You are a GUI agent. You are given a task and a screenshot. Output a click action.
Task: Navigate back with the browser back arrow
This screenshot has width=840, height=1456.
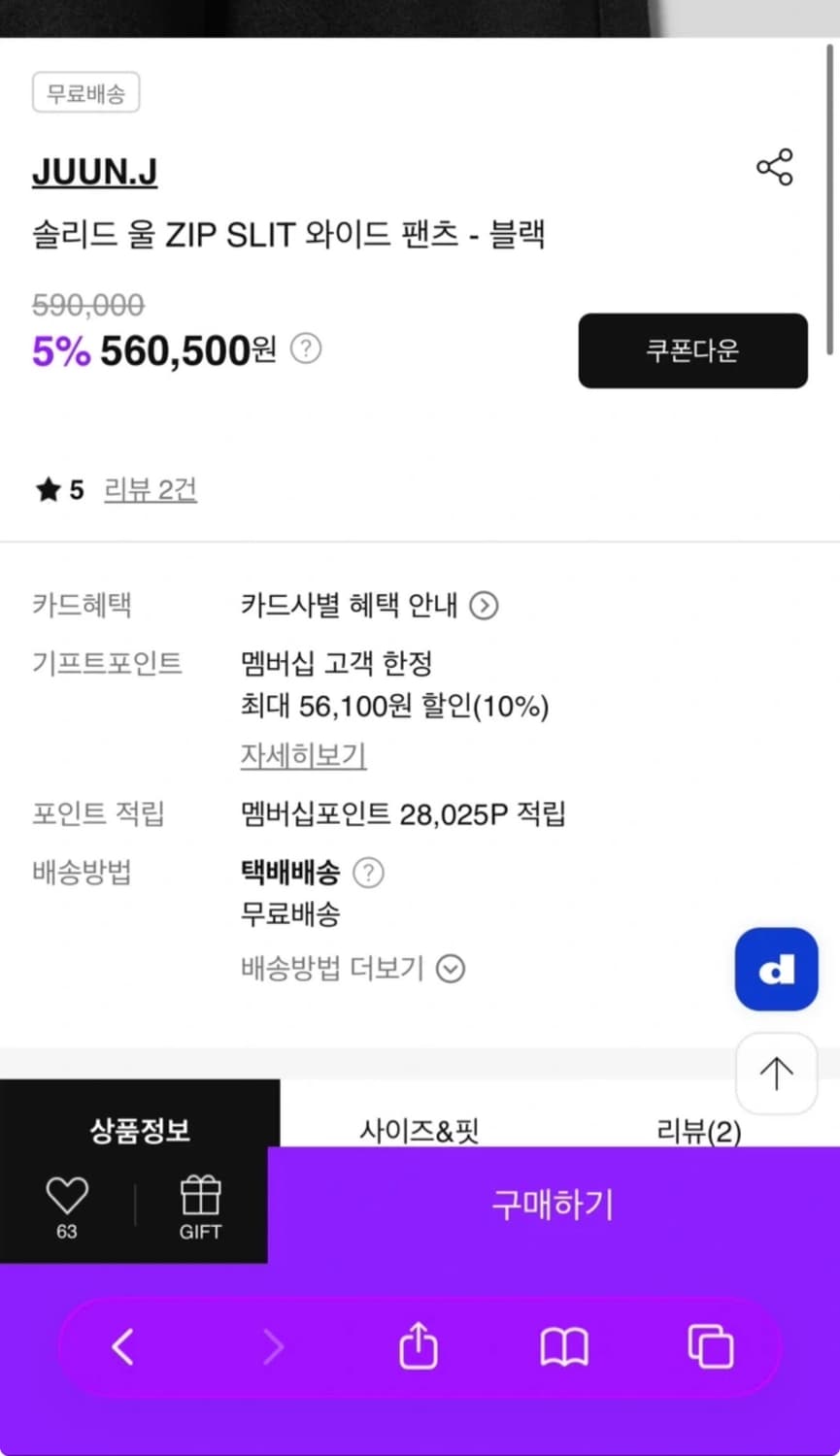[x=122, y=1346]
